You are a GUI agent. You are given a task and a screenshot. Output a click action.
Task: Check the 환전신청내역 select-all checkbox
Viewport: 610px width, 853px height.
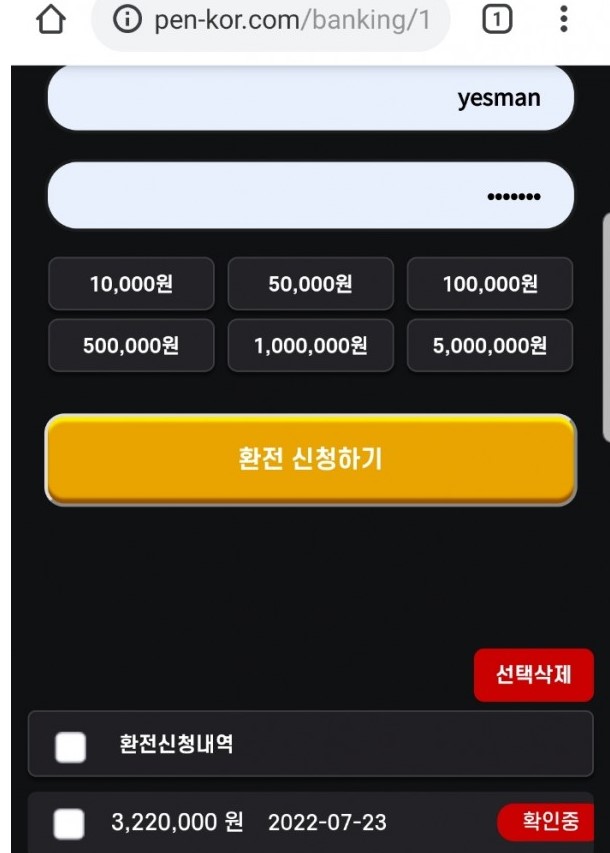coord(70,747)
